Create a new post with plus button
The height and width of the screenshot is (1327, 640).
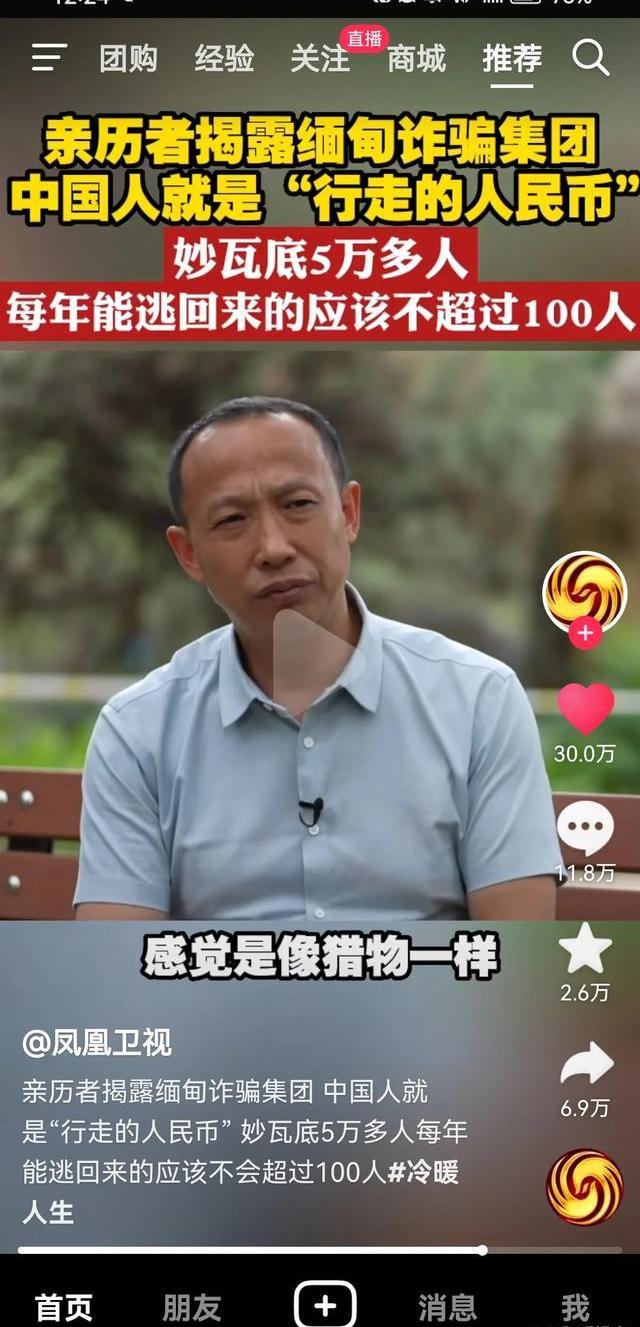pyautogui.click(x=325, y=1306)
